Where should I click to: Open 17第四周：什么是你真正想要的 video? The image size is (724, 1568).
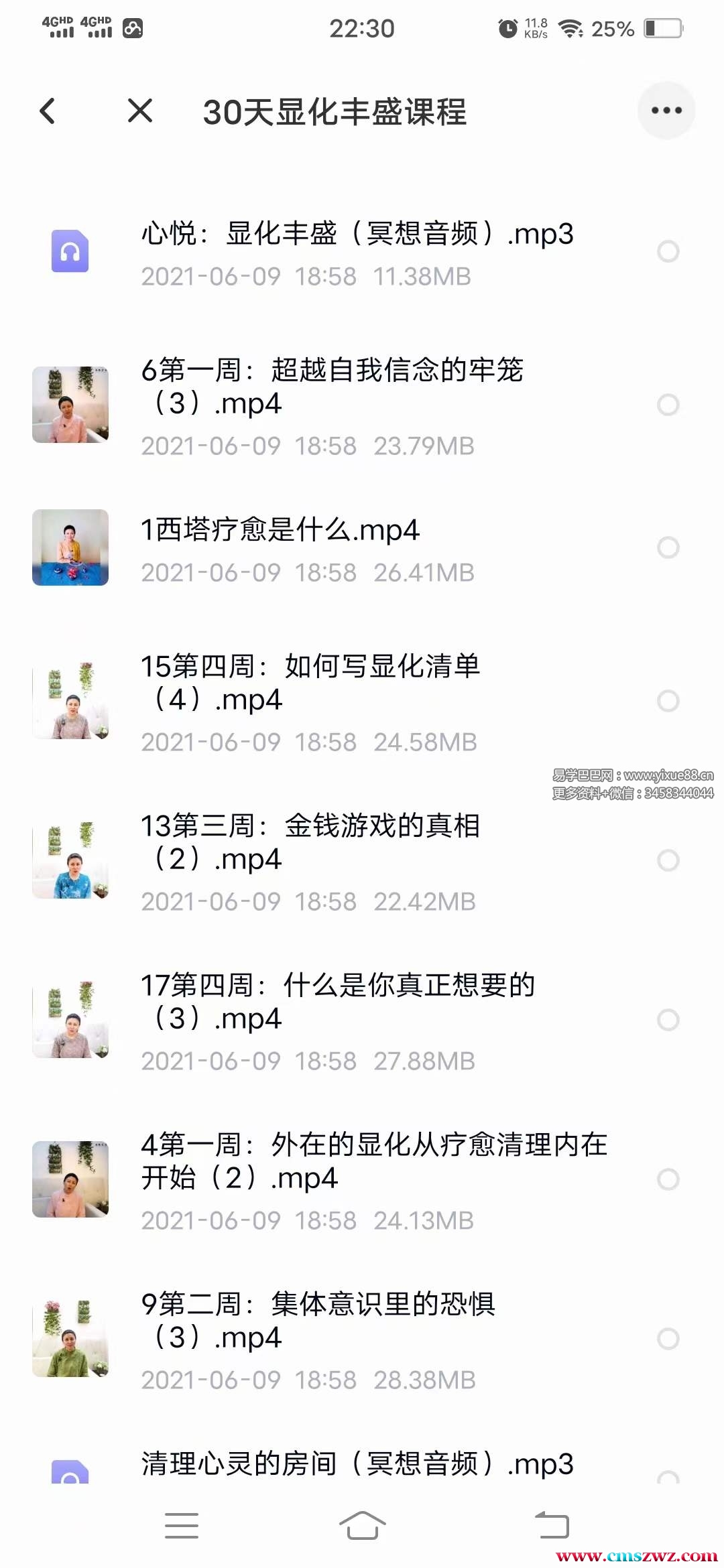click(x=337, y=1002)
